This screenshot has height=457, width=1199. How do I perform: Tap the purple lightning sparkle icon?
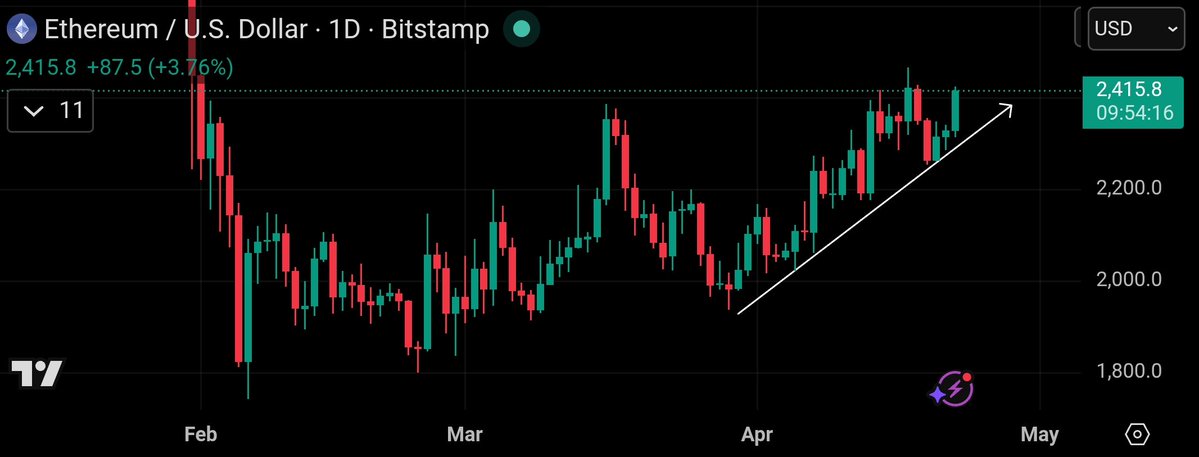tap(951, 389)
